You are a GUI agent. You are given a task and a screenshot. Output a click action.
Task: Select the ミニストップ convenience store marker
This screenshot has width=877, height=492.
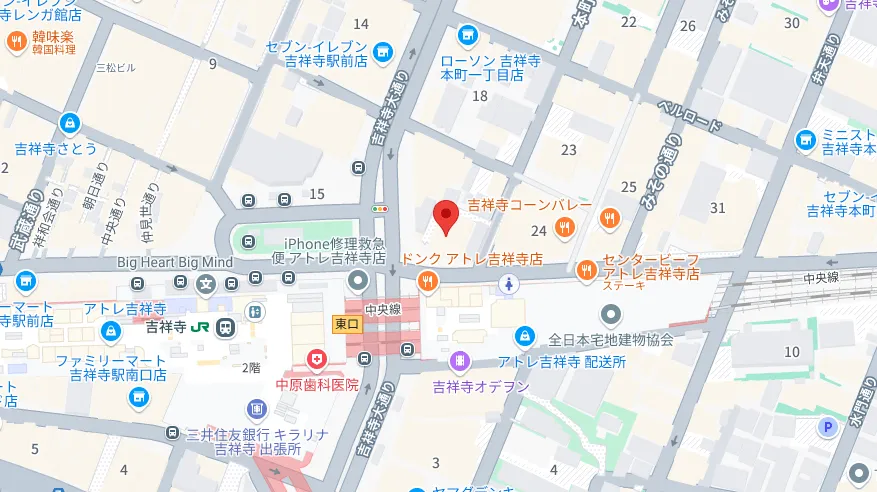pos(805,141)
